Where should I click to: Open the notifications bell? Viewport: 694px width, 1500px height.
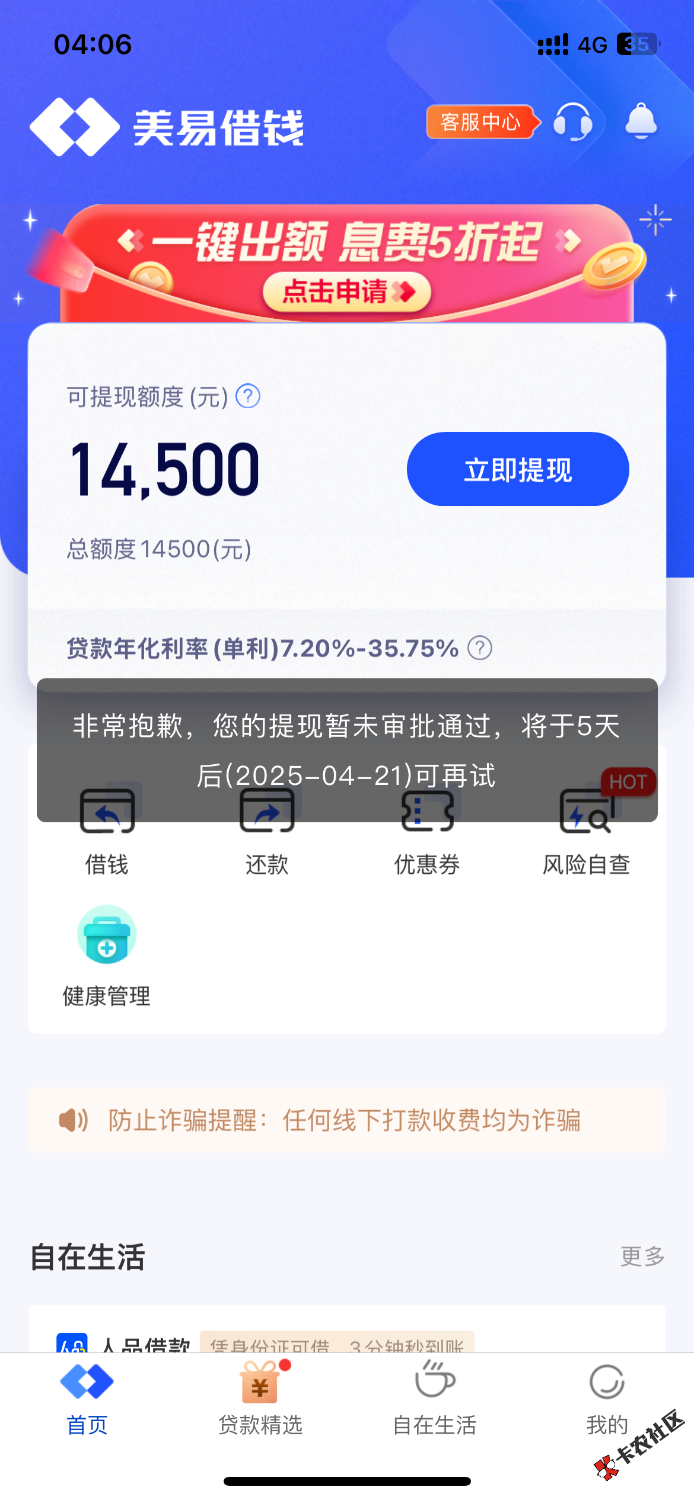[641, 122]
